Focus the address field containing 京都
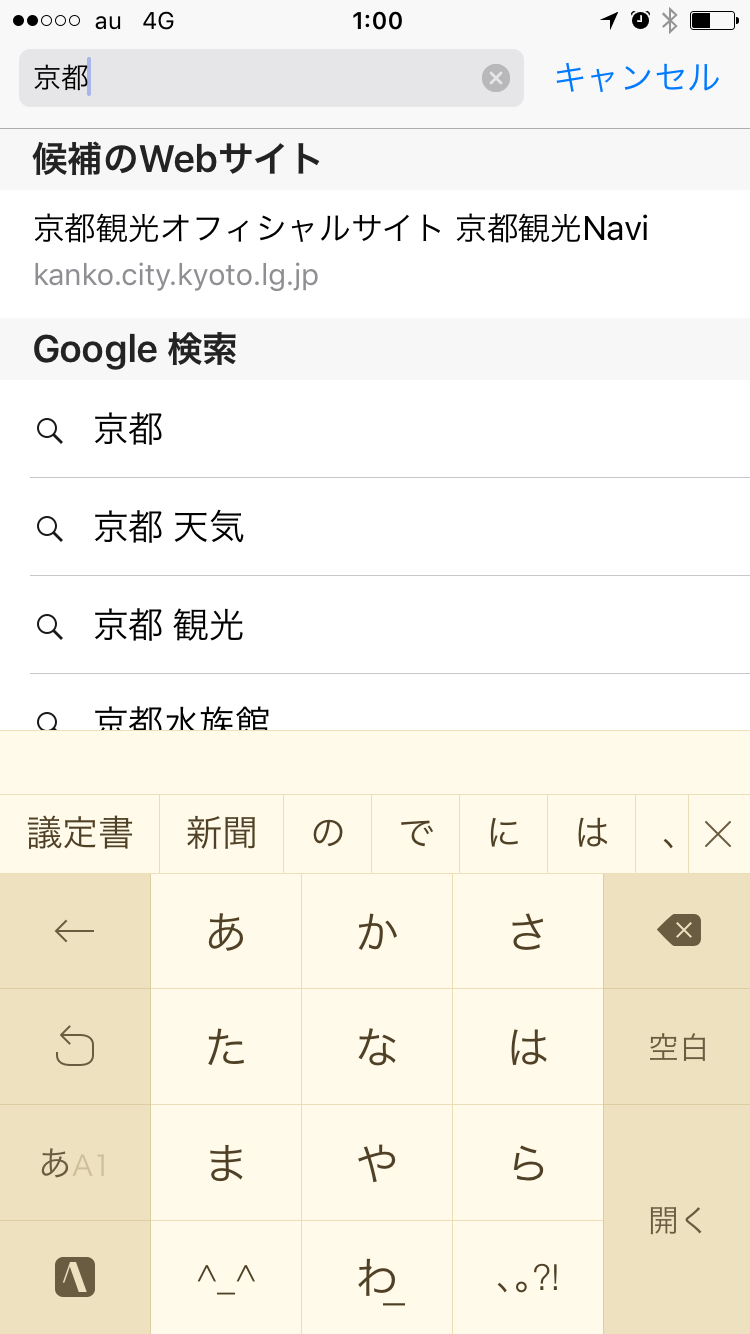750x1334 pixels. coord(250,78)
